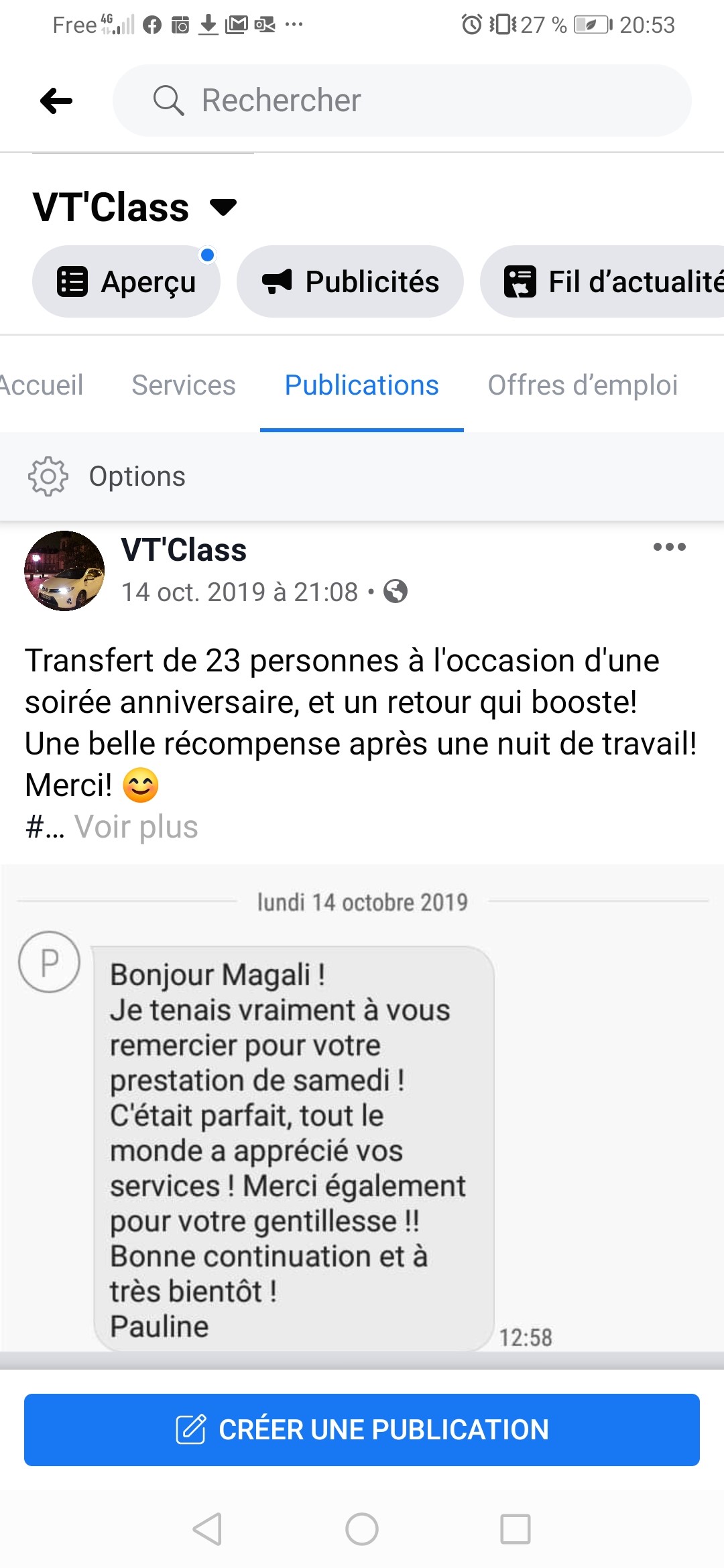Open the message screenshot attached to post
The height and width of the screenshot is (1568, 724).
pos(362,1112)
